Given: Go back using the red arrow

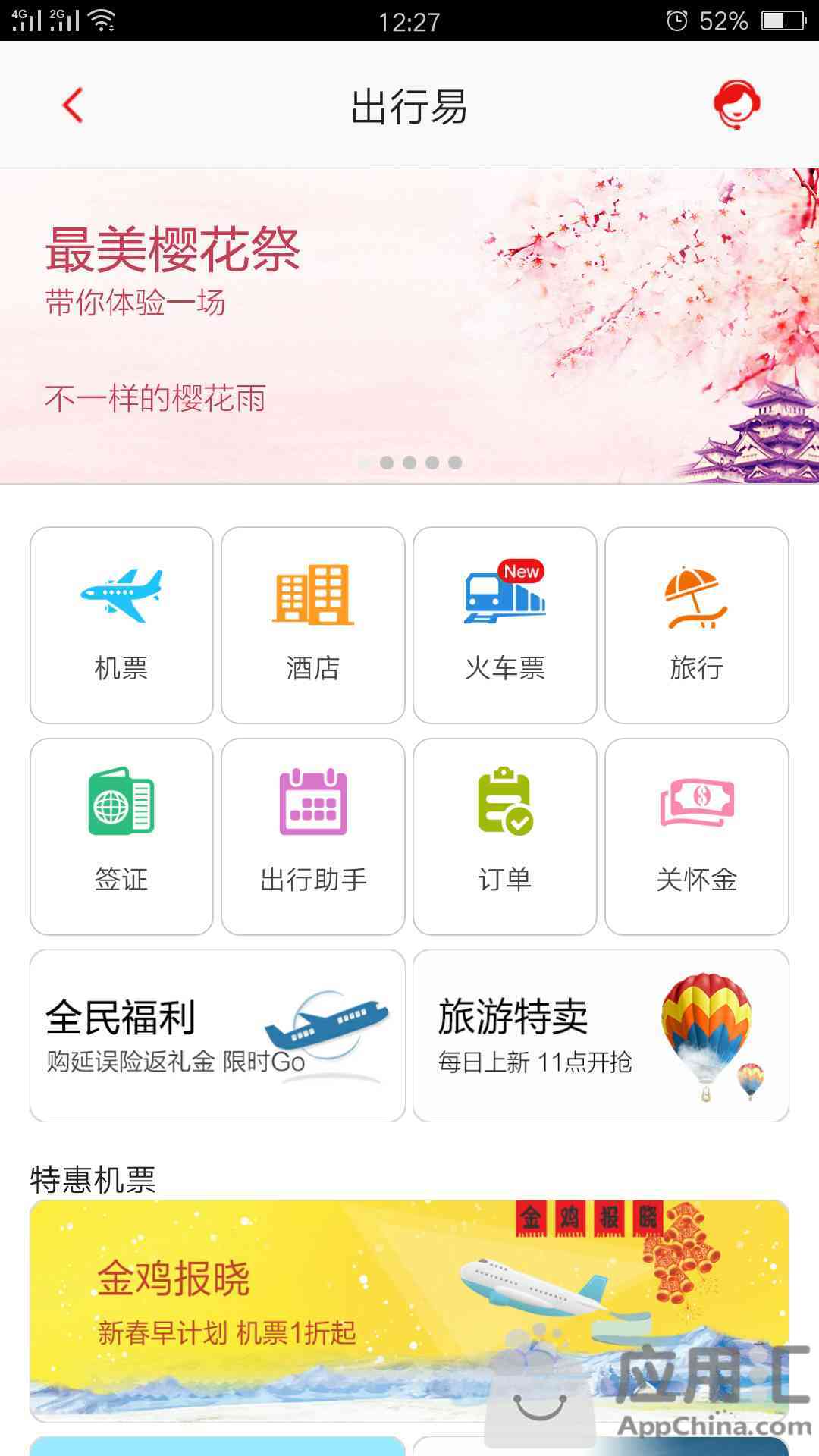Looking at the screenshot, I should point(73,105).
